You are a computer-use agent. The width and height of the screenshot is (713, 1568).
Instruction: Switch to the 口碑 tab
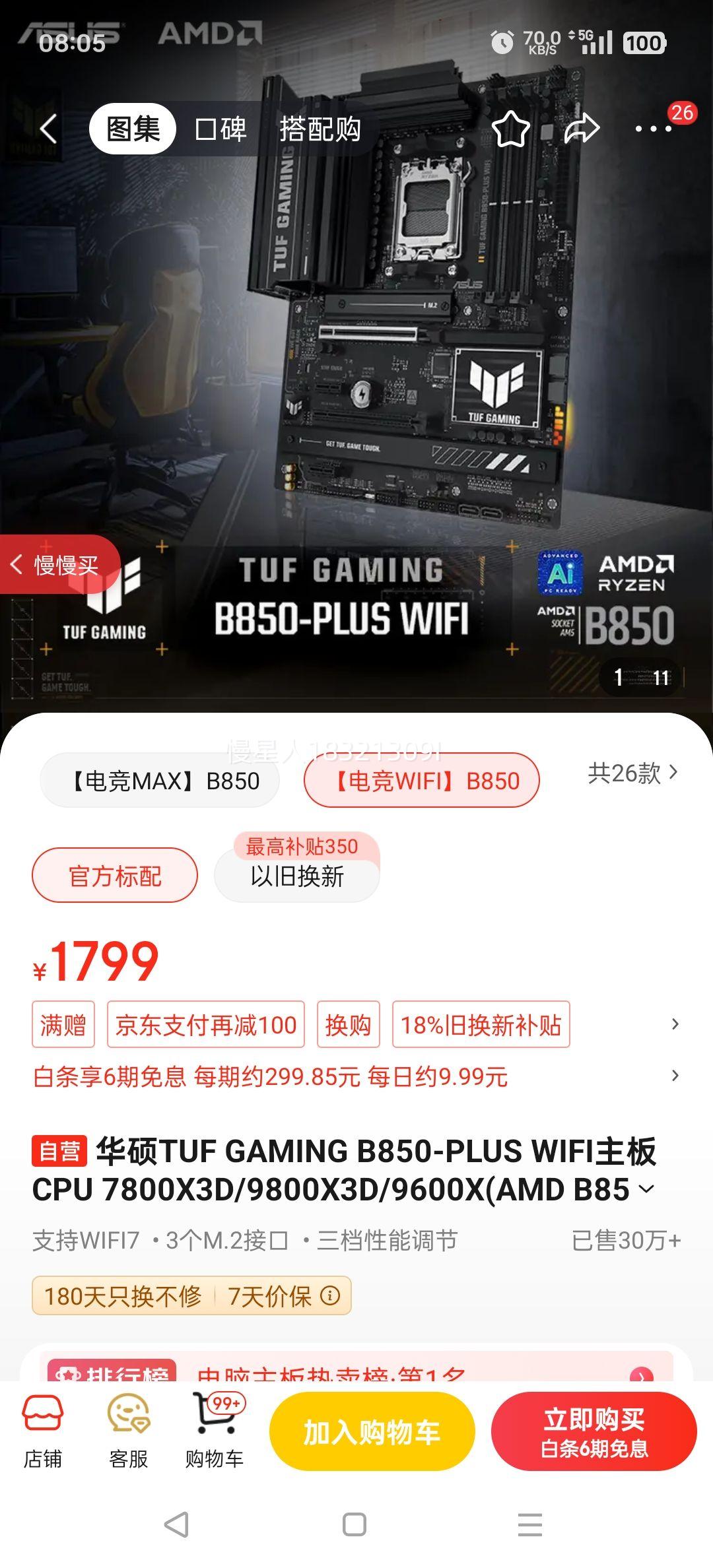(x=219, y=130)
